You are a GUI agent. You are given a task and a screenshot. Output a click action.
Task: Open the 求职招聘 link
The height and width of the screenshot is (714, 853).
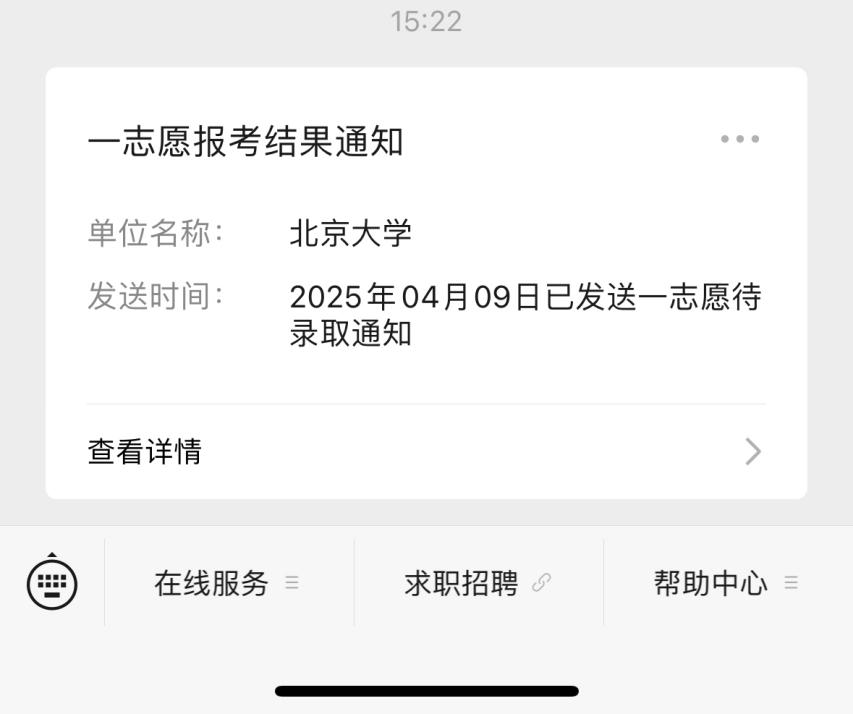point(478,583)
